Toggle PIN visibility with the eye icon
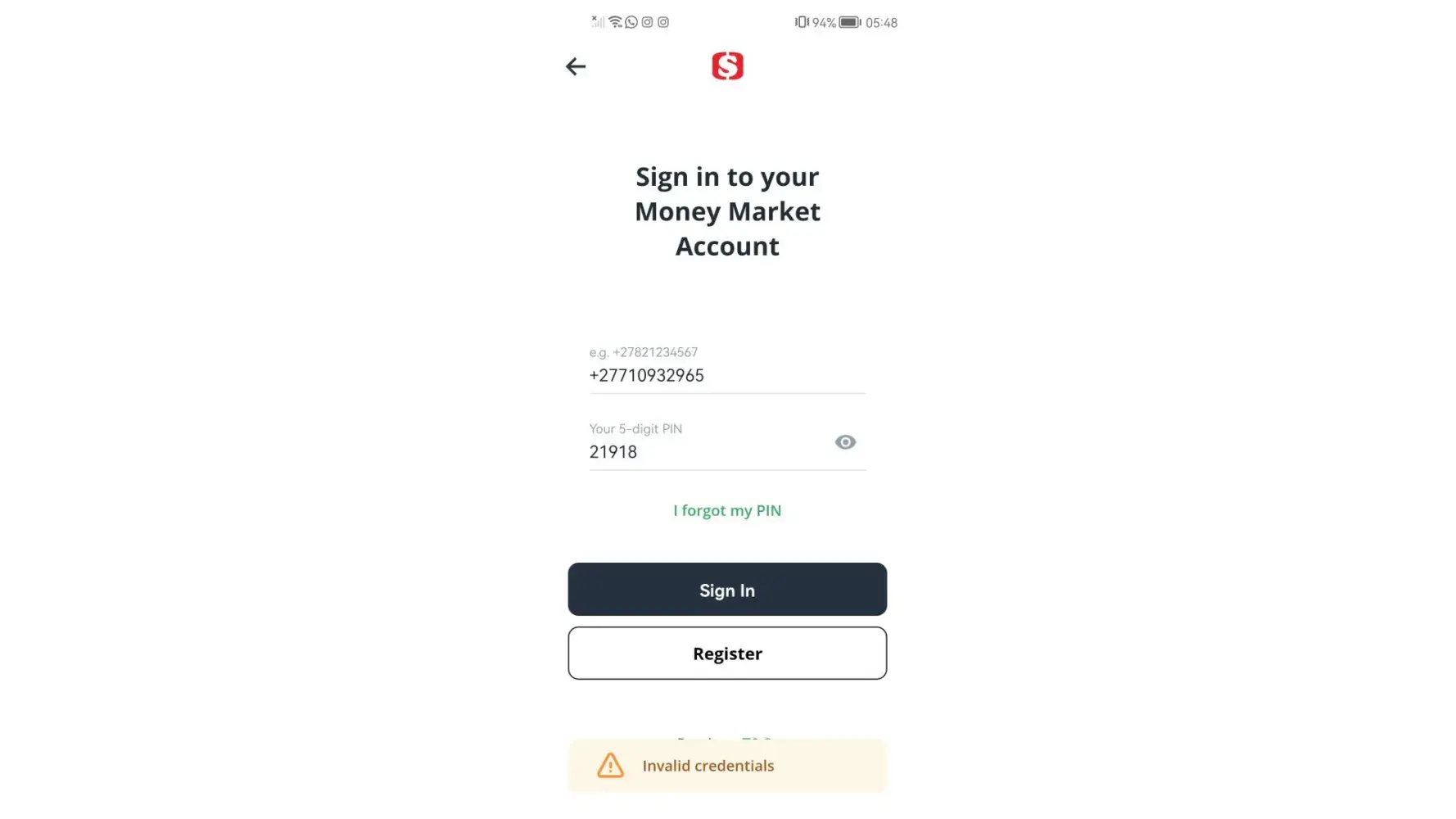Image resolution: width=1456 pixels, height=819 pixels. click(845, 442)
